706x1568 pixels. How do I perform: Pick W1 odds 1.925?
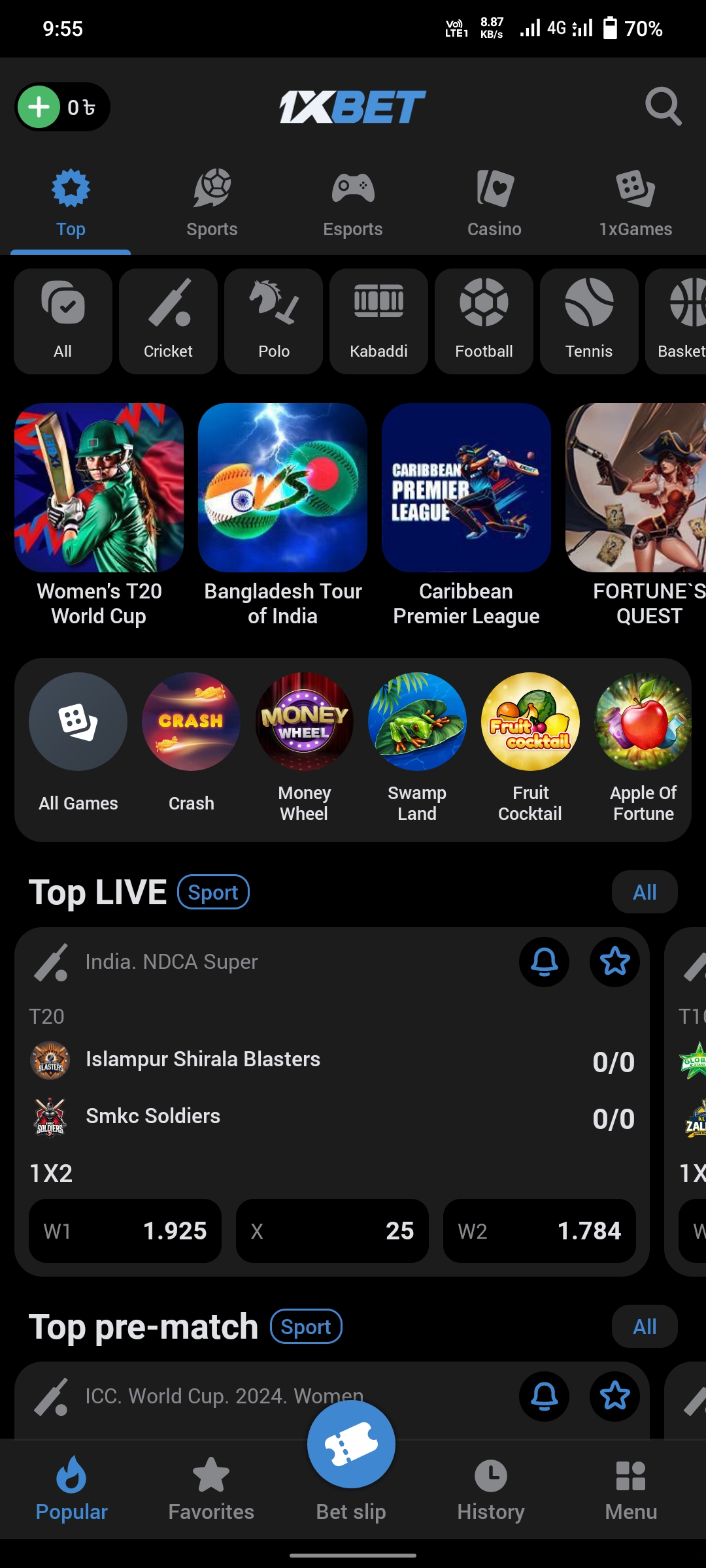click(x=125, y=1231)
